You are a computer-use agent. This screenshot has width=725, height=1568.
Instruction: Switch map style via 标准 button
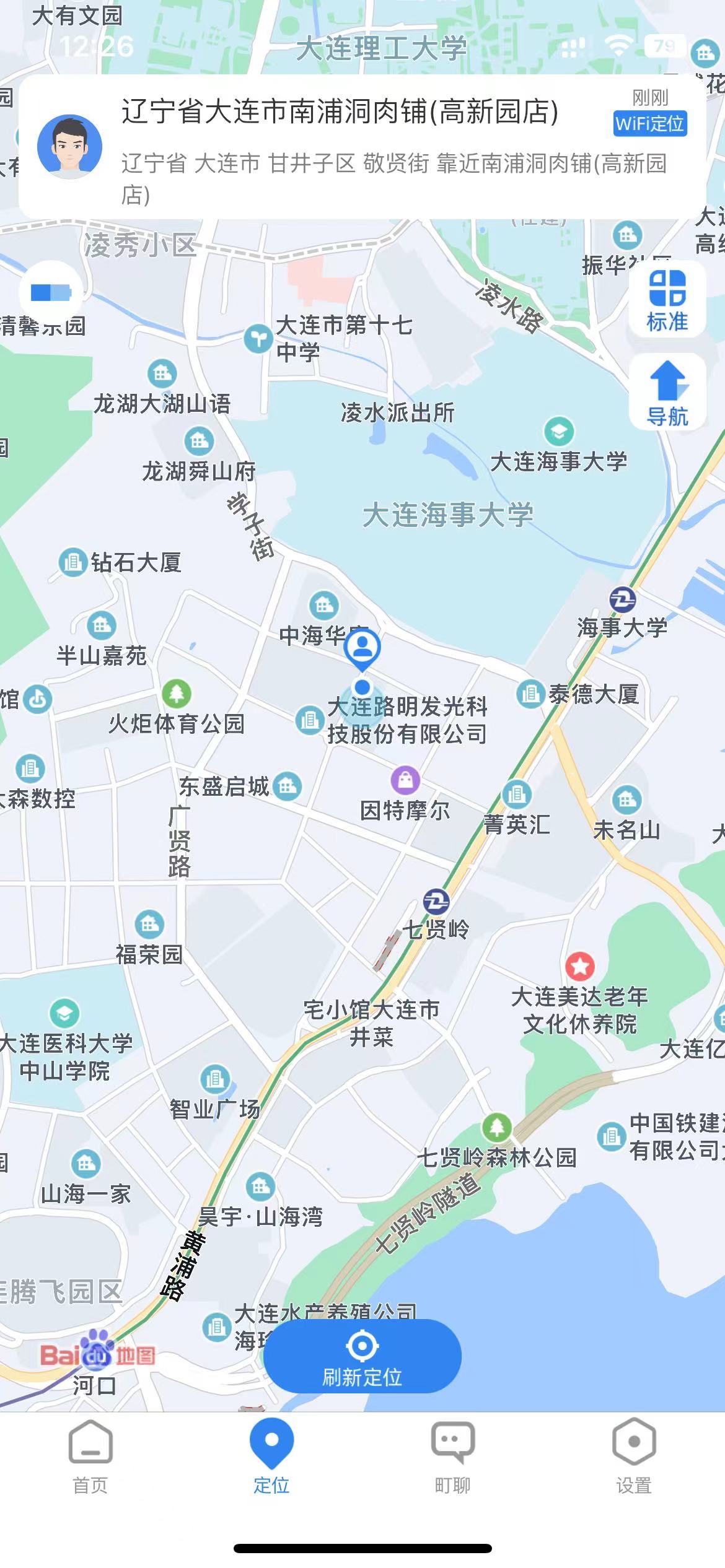(x=667, y=300)
